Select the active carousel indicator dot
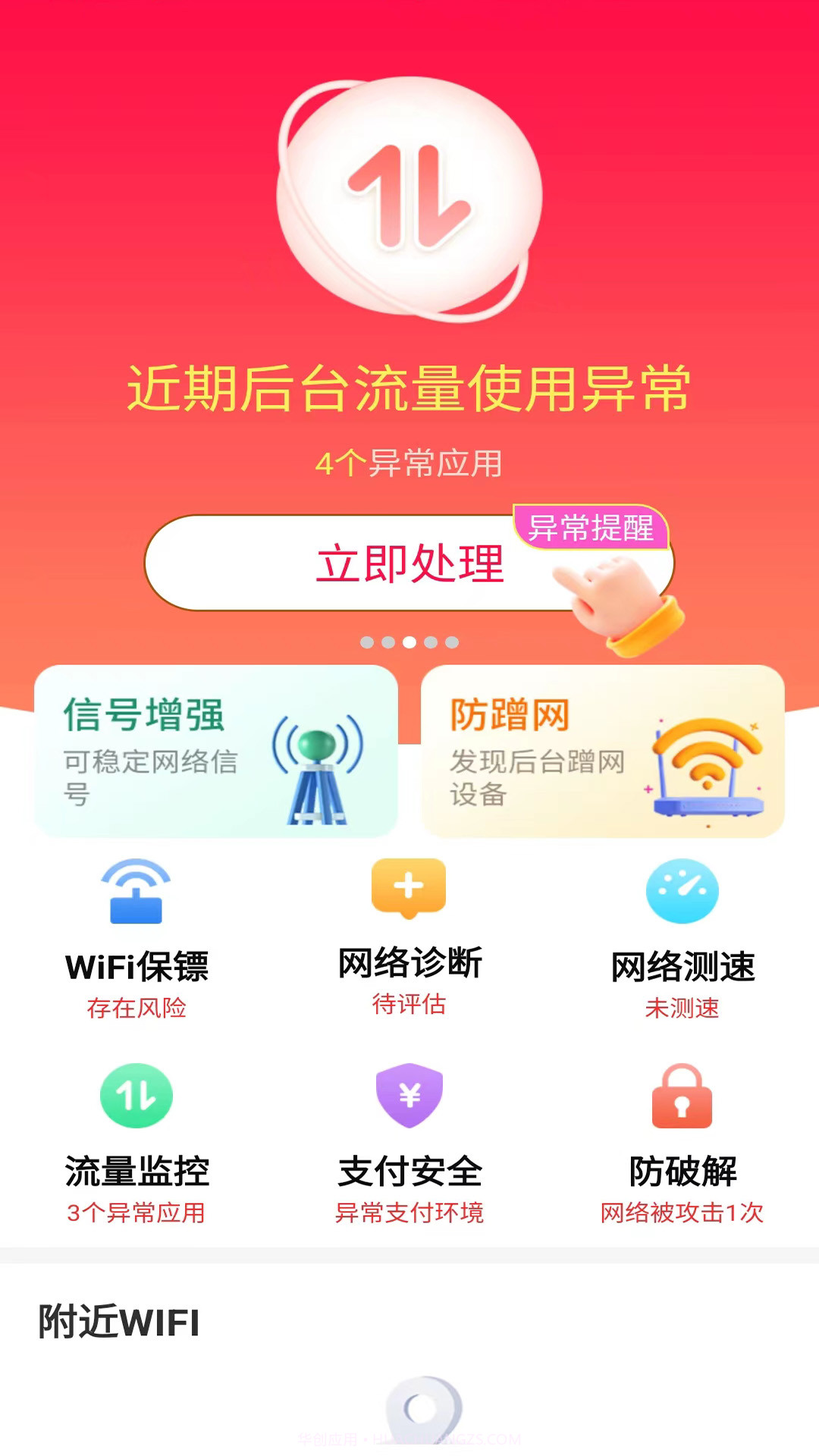 click(x=409, y=641)
